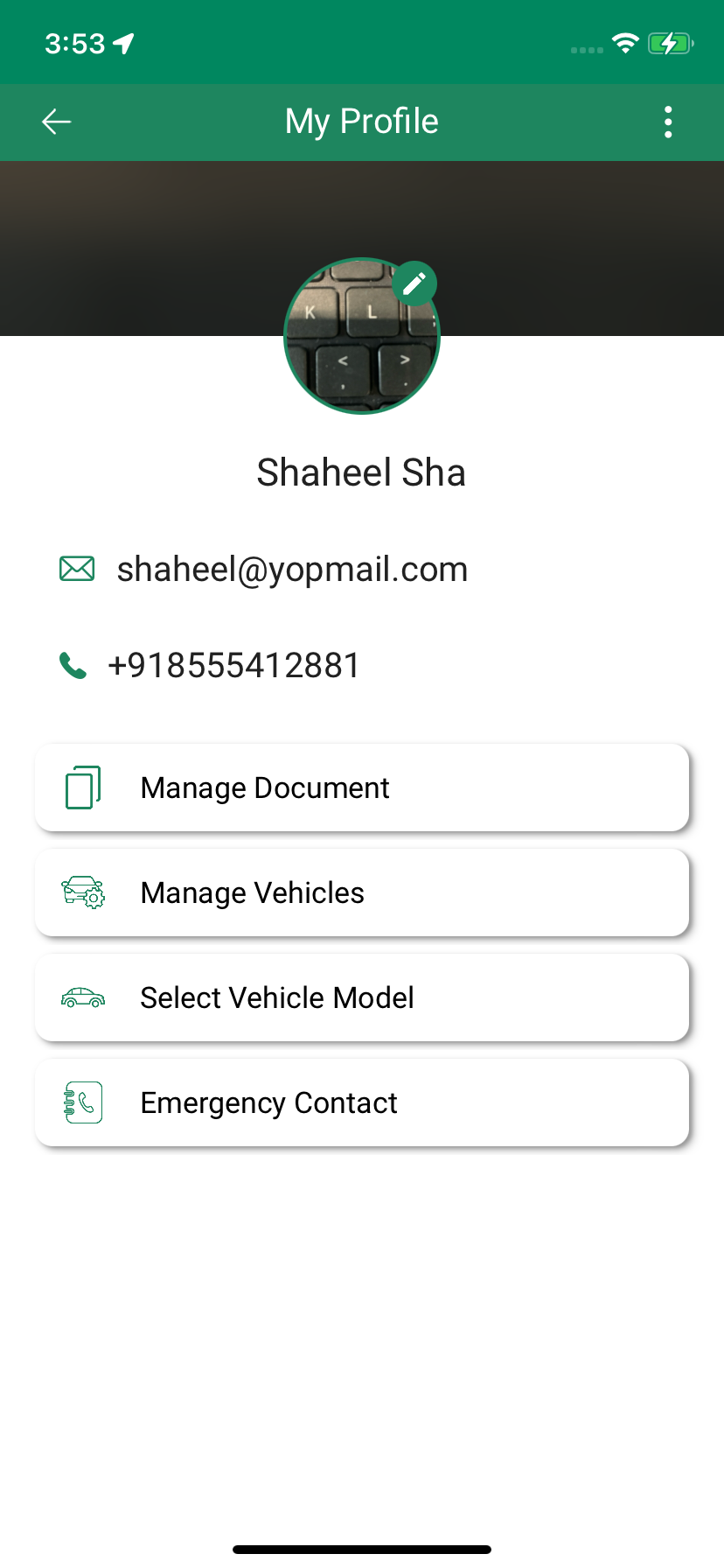Open Manage Vehicles
Viewport: 724px width, 1568px height.
[362, 892]
